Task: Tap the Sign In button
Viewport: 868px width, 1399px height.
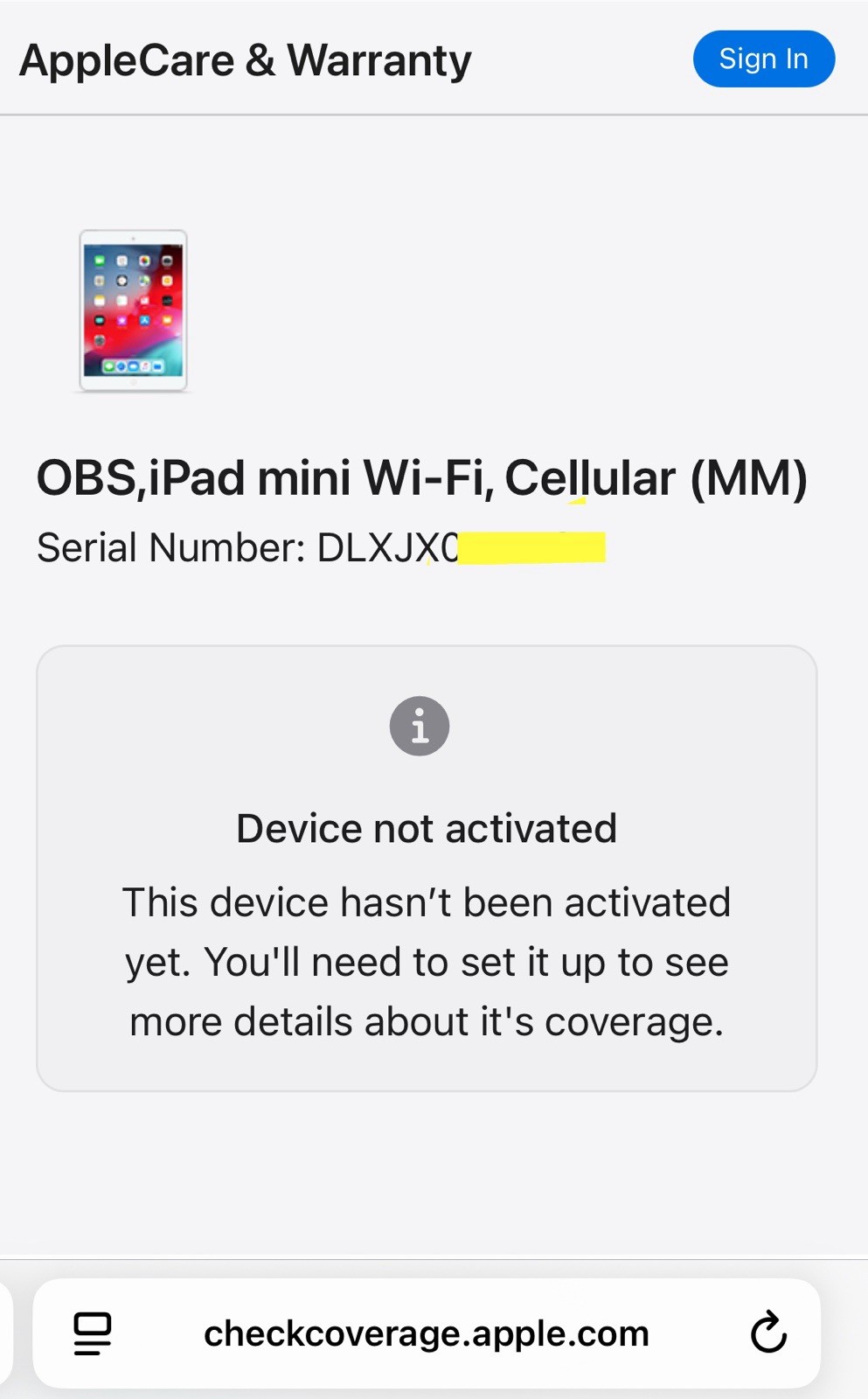Action: pos(763,59)
